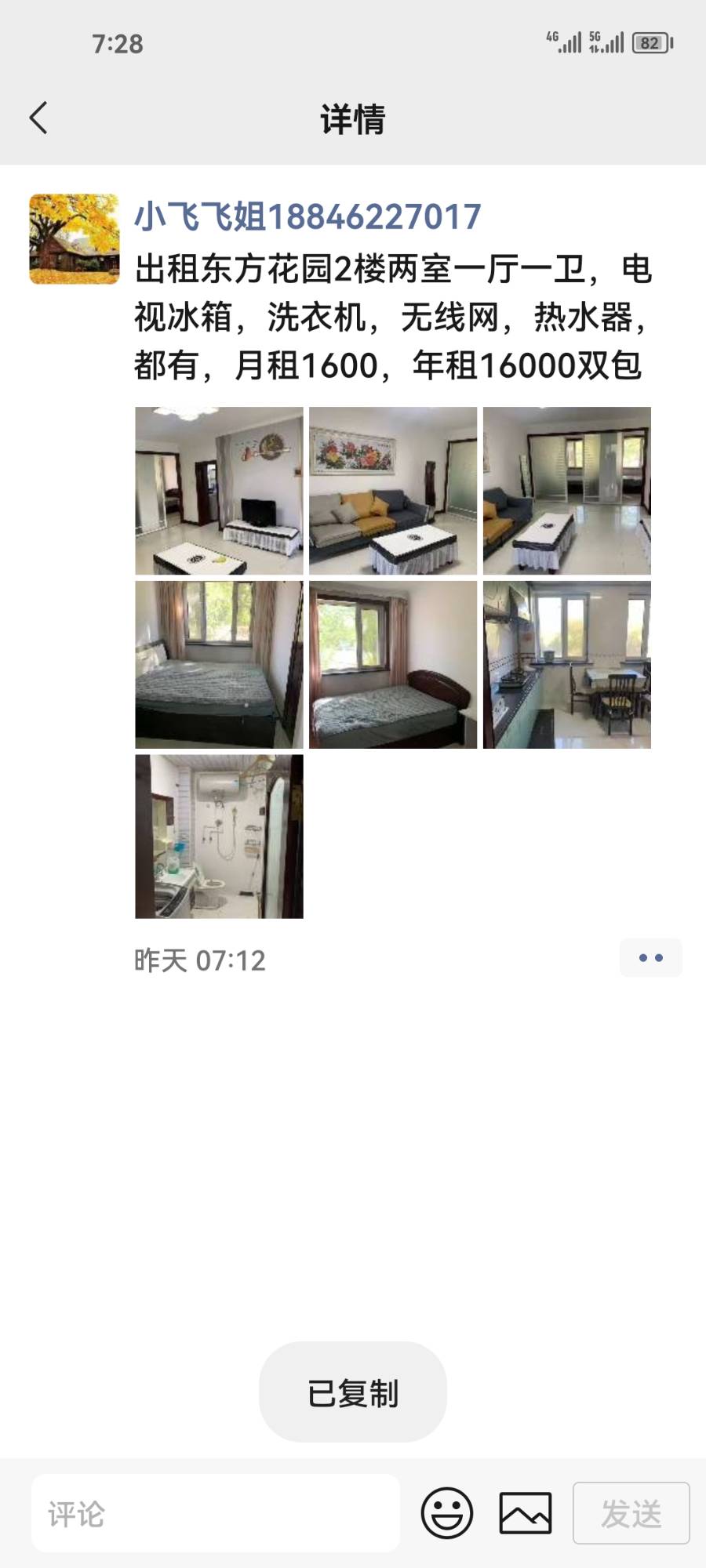Open the second bedroom photo with wooden headboard

click(393, 665)
